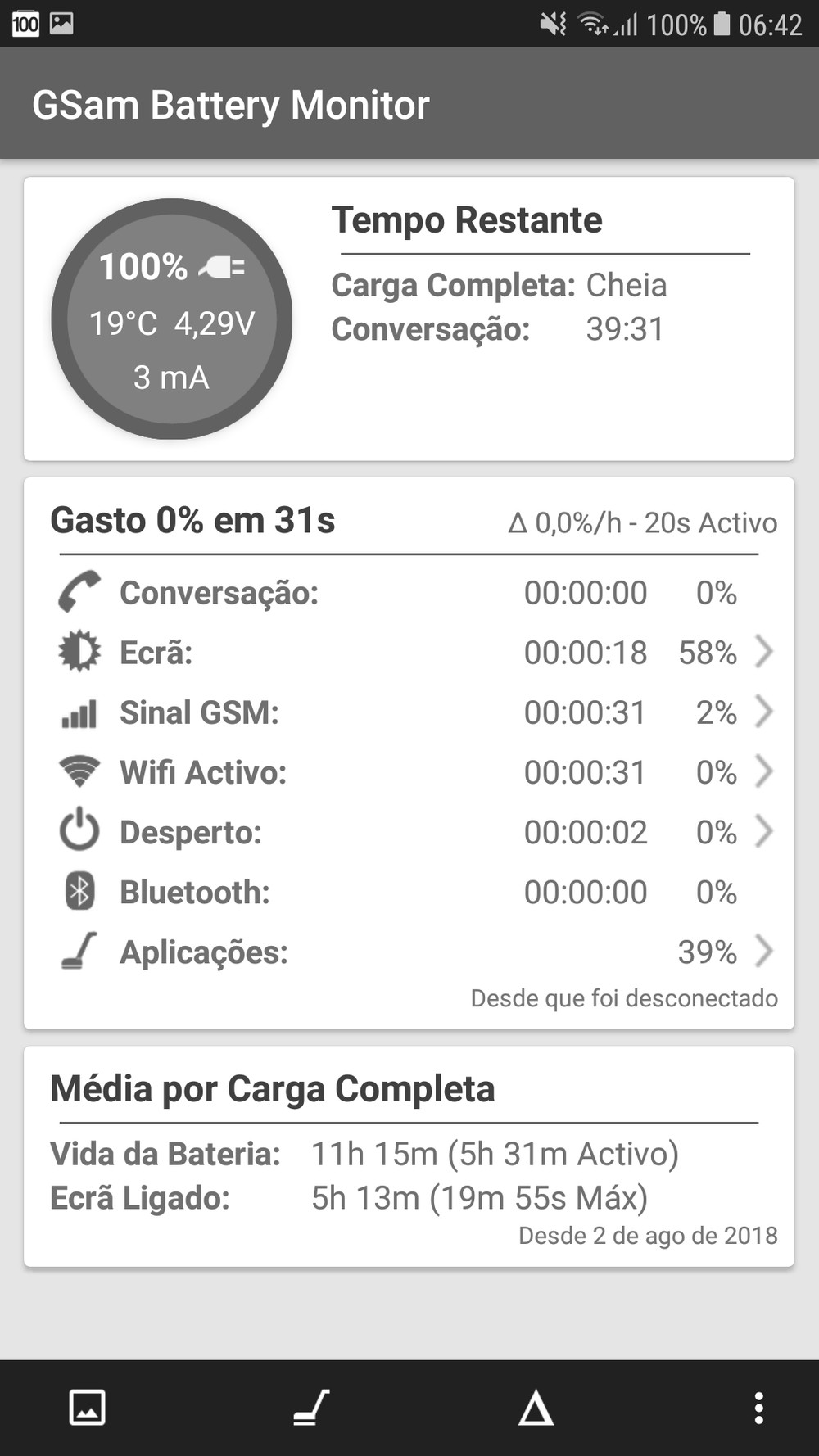819x1456 pixels.
Task: Show Aplicações battery usage list
Action: tap(409, 952)
